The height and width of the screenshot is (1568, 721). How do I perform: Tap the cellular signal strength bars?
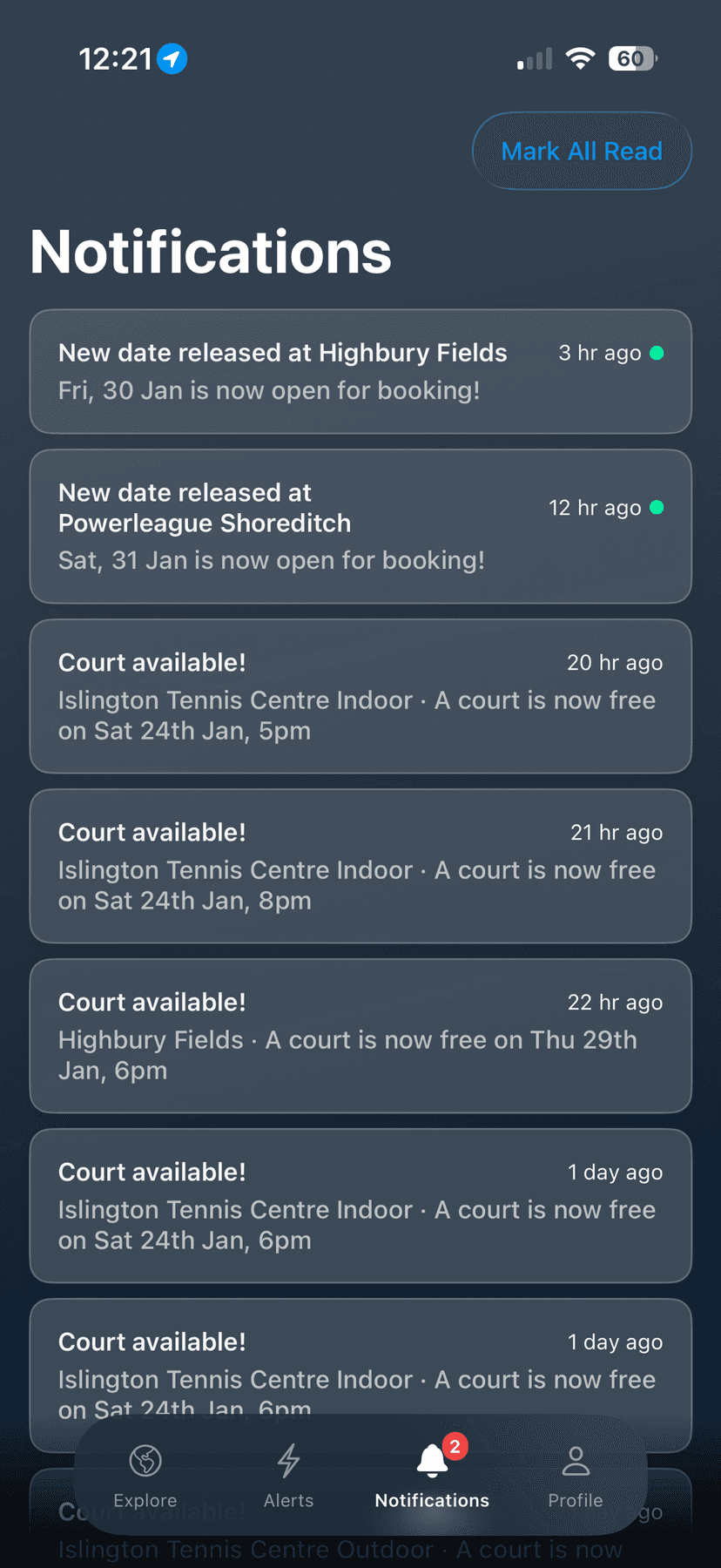click(533, 58)
